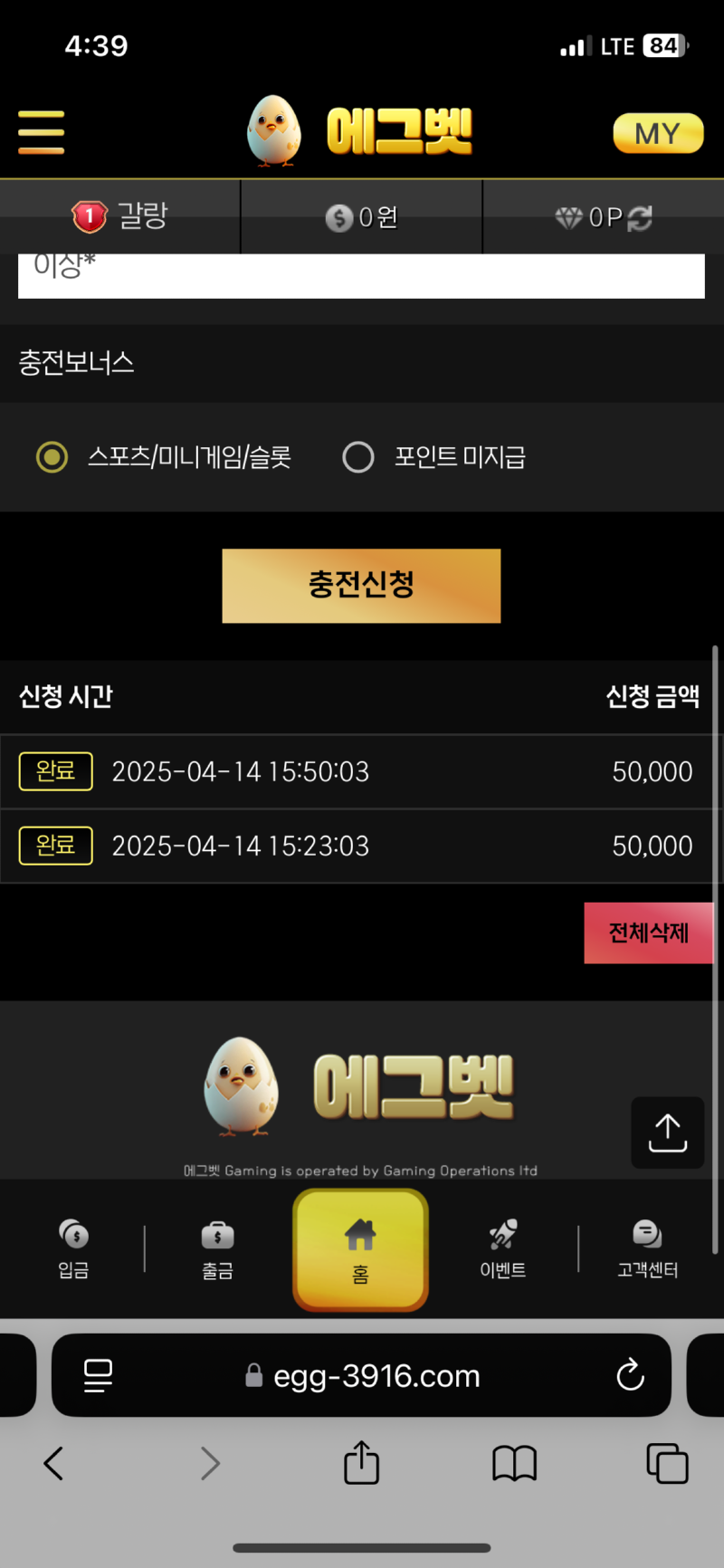The width and height of the screenshot is (724, 1568).
Task: Go back in Safari
Action: click(54, 1463)
